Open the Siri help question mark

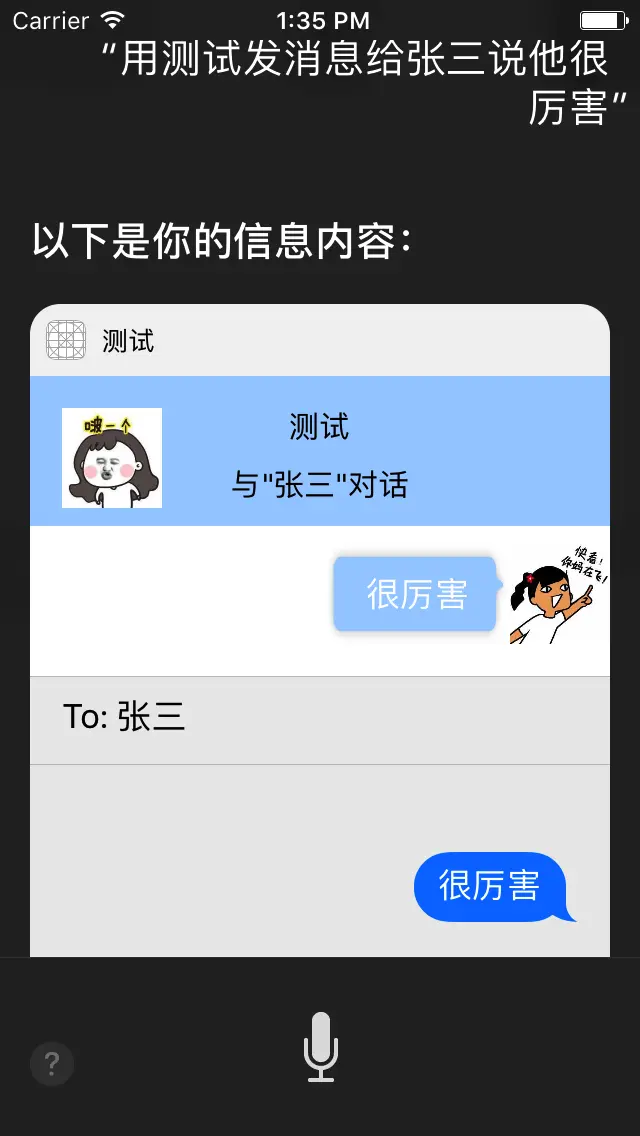[x=52, y=1063]
